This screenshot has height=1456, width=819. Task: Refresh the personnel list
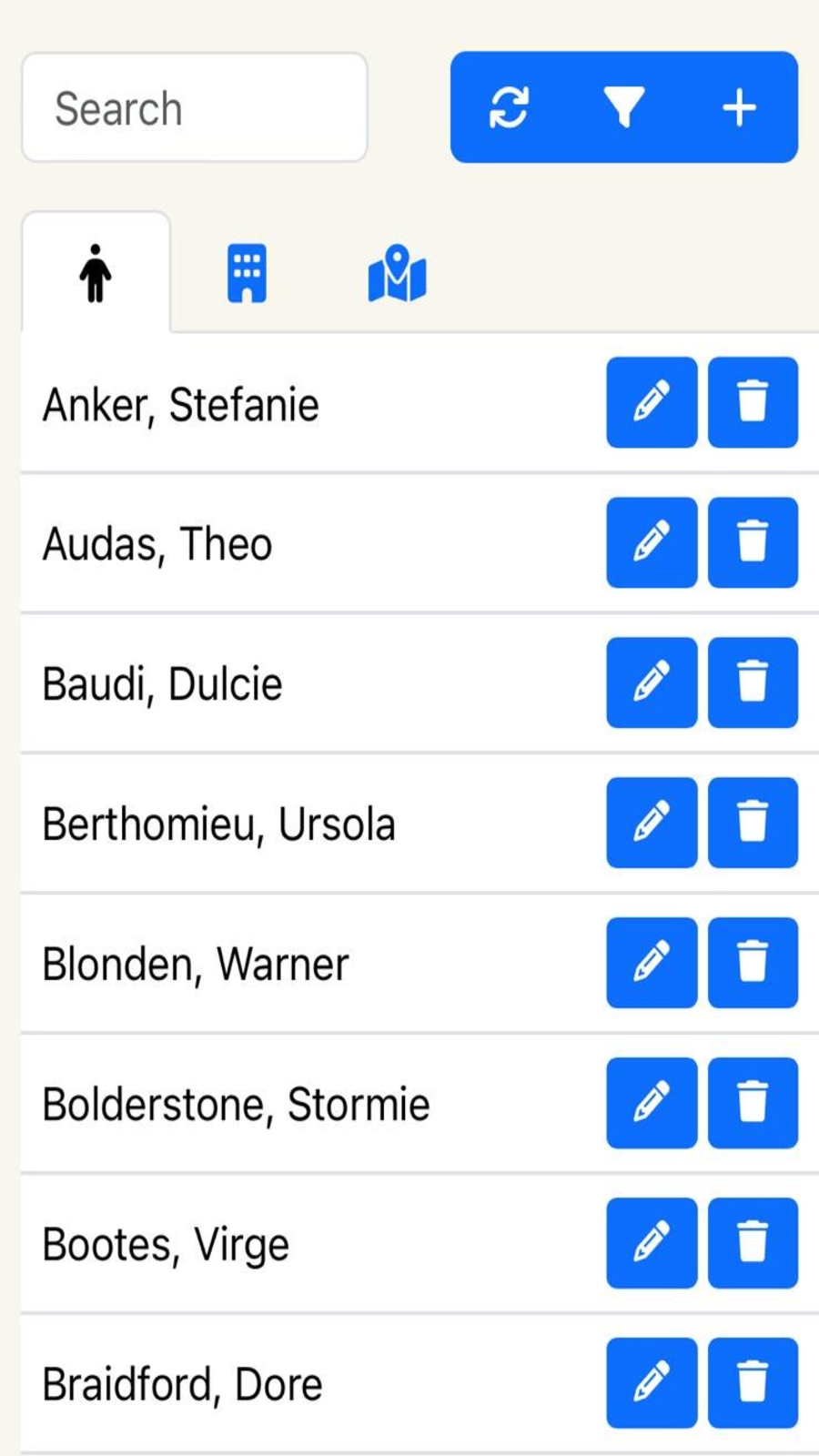coord(509,107)
